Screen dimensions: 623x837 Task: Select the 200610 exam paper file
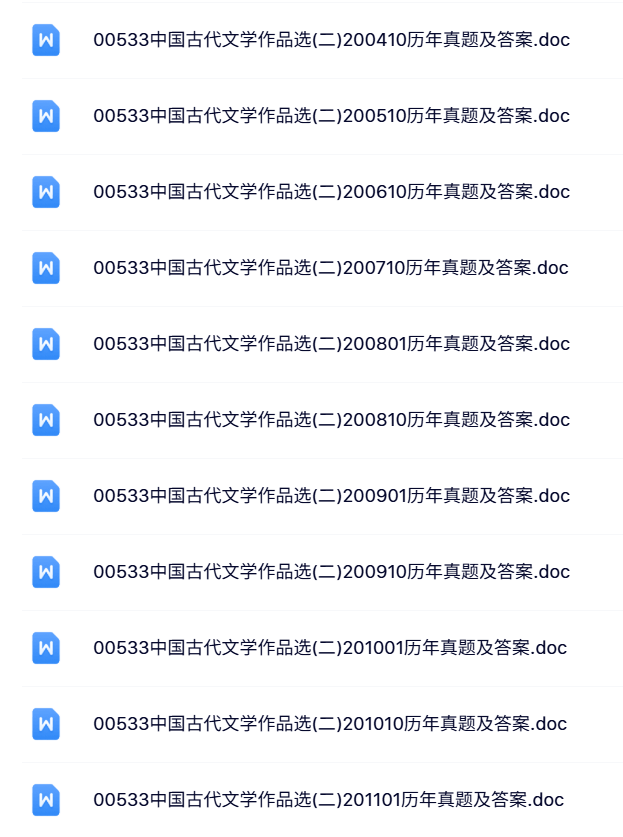click(331, 192)
